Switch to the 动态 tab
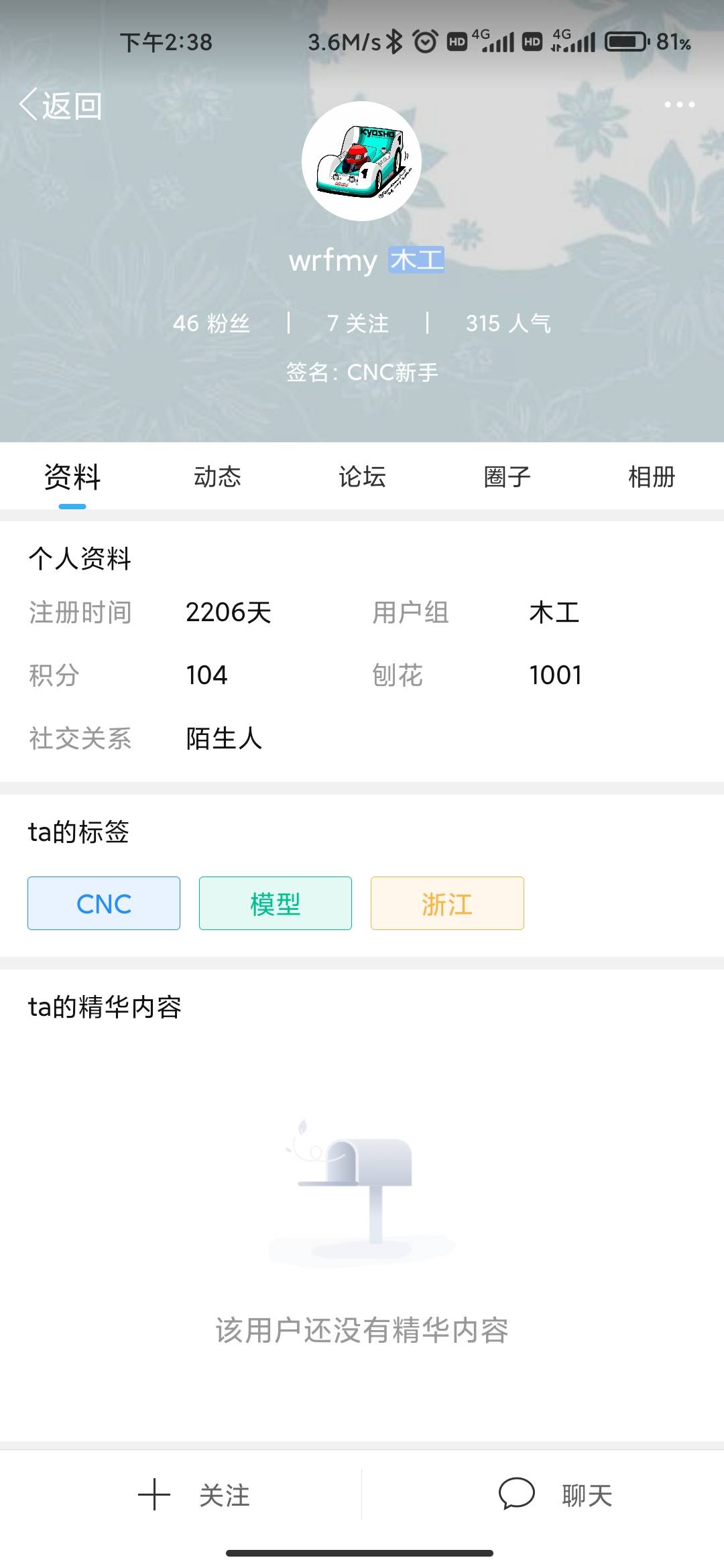 pyautogui.click(x=217, y=477)
